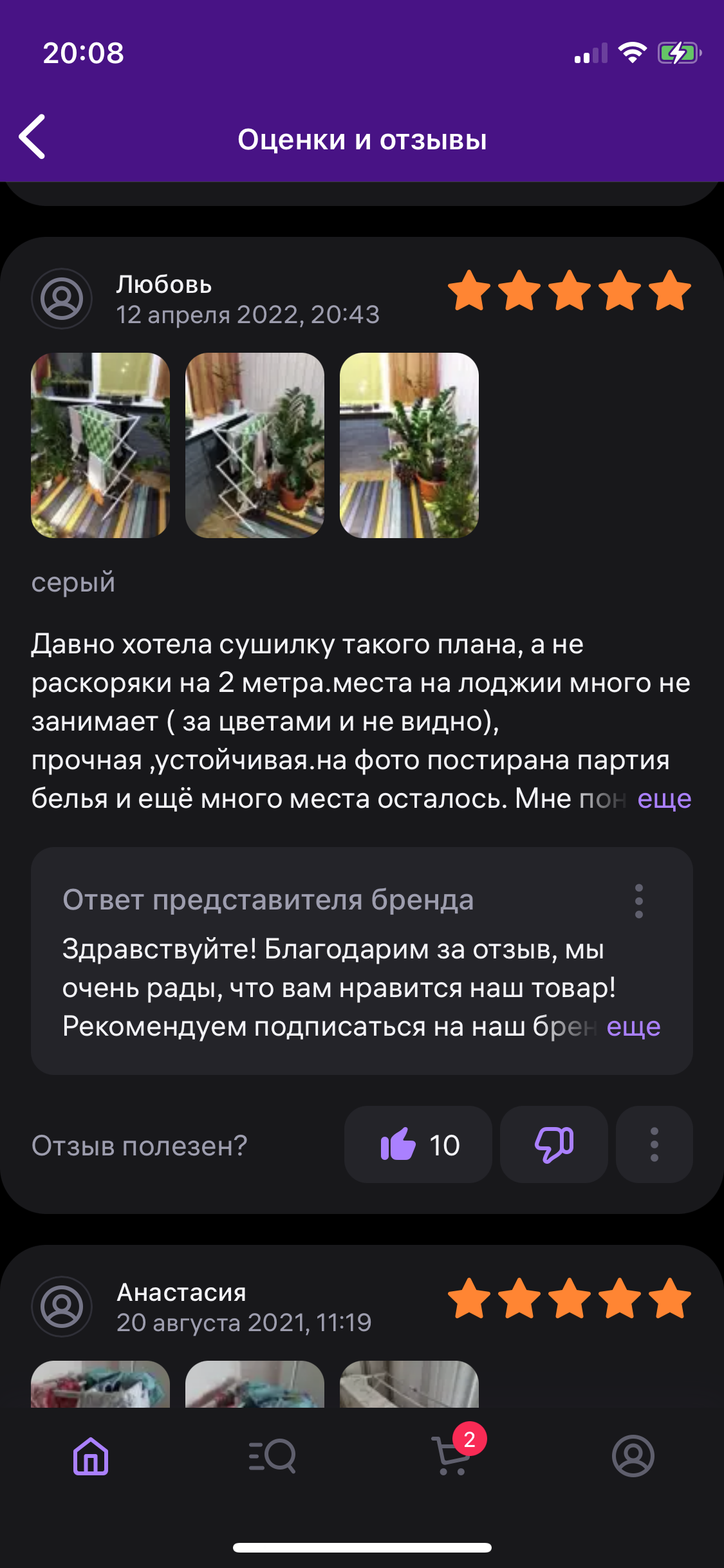Open first photo in Любовь's review
Screen dimensions: 724x1568
pyautogui.click(x=100, y=445)
